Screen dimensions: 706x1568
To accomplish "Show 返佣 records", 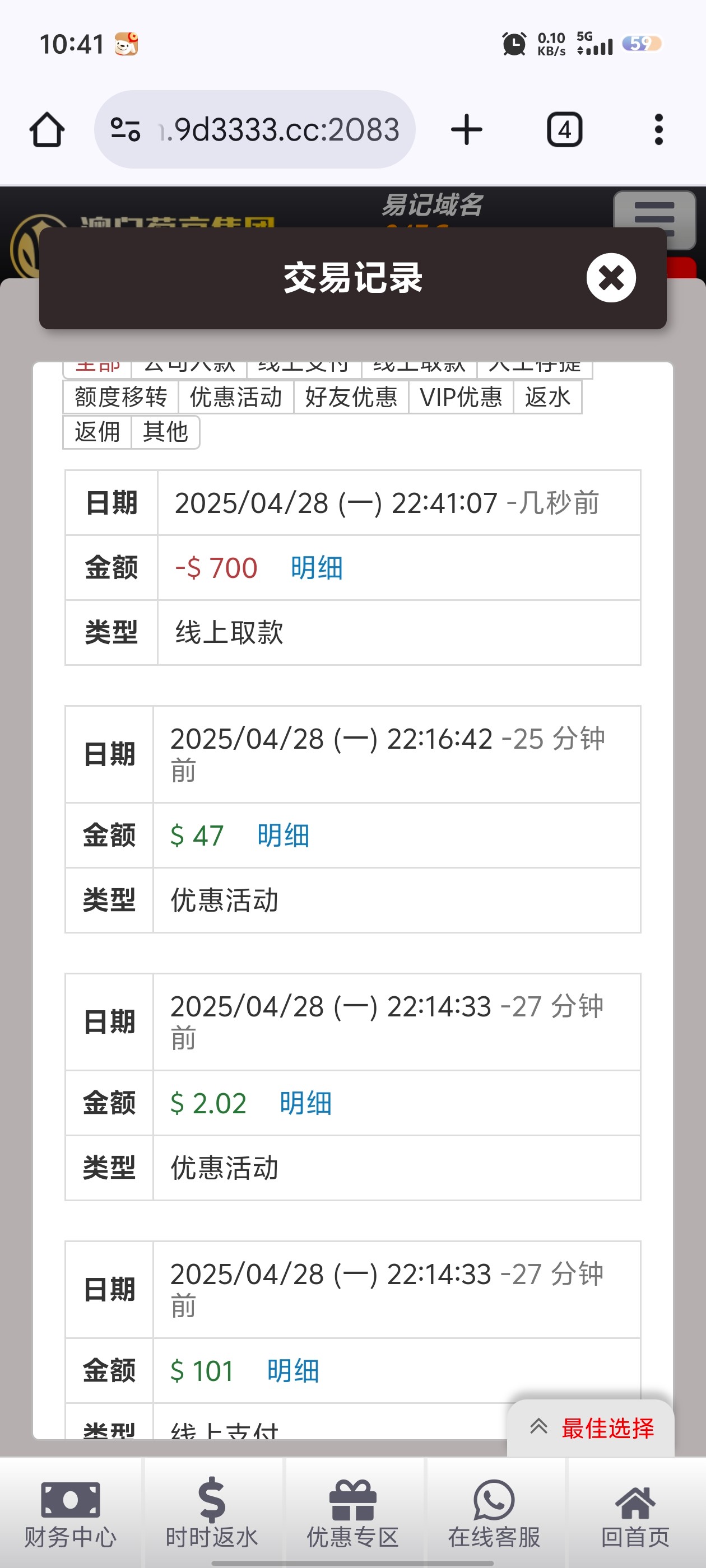I will tap(97, 432).
